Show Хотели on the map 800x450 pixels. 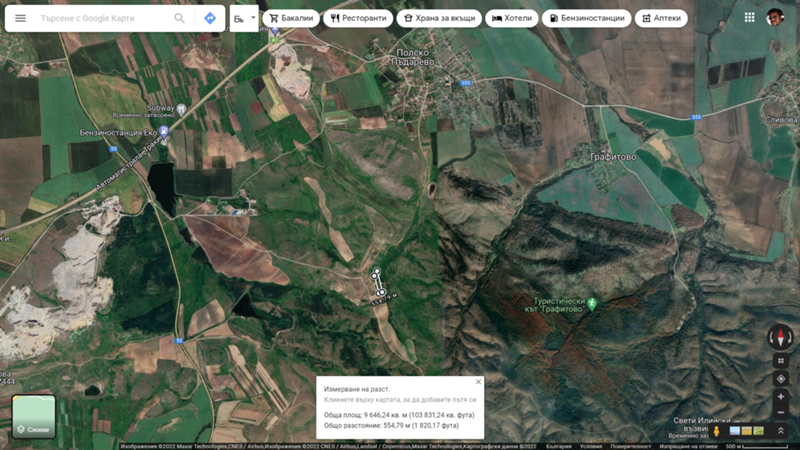tap(511, 18)
